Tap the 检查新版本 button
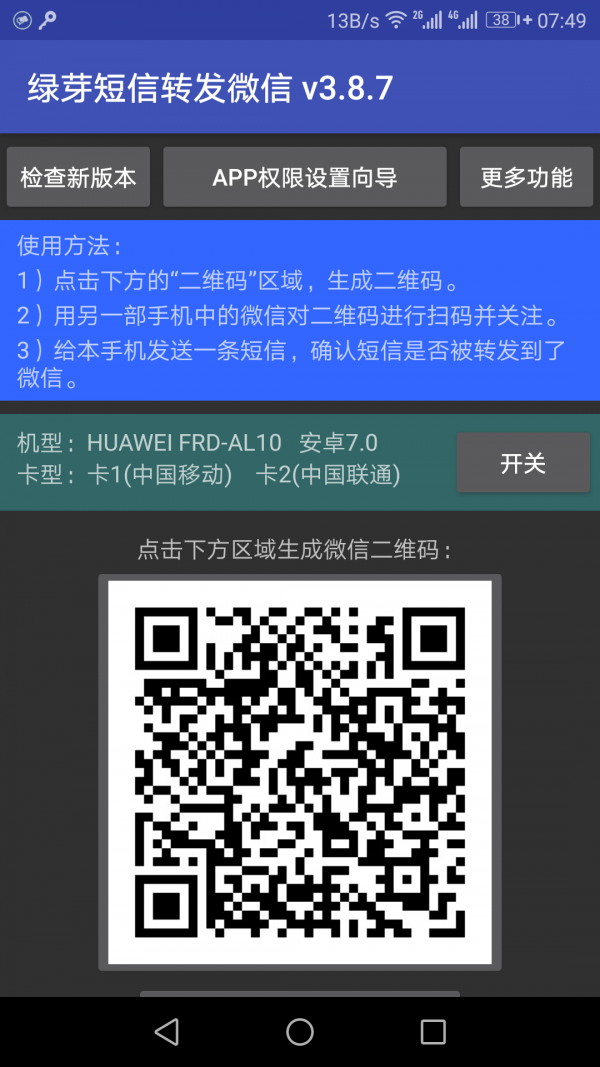This screenshot has width=600, height=1067. 78,177
